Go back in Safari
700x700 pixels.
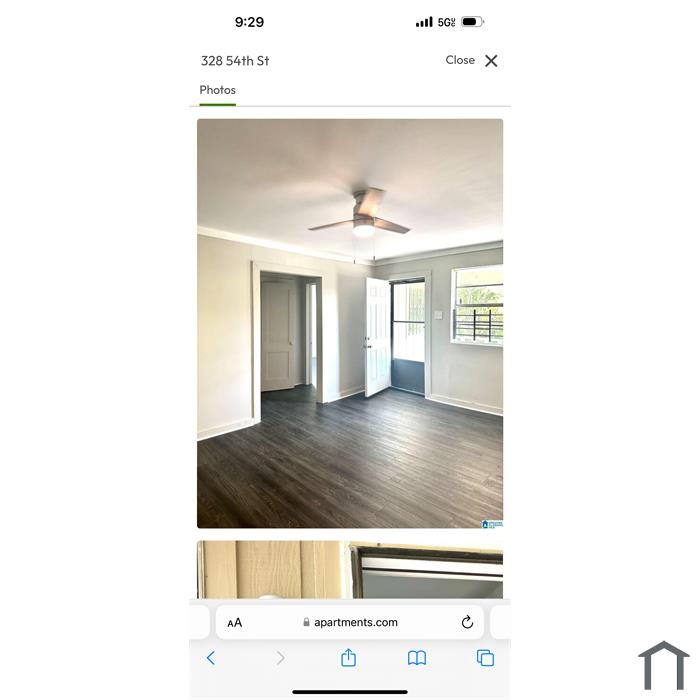click(211, 658)
